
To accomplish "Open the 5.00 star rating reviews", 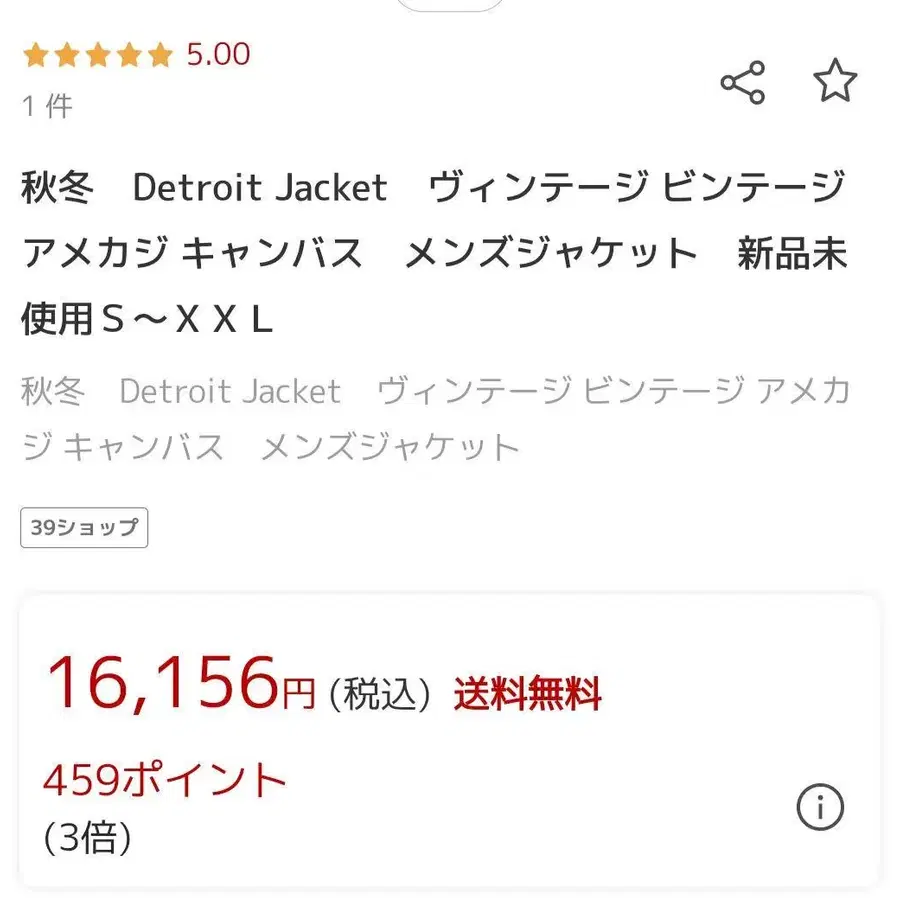I will click(137, 55).
